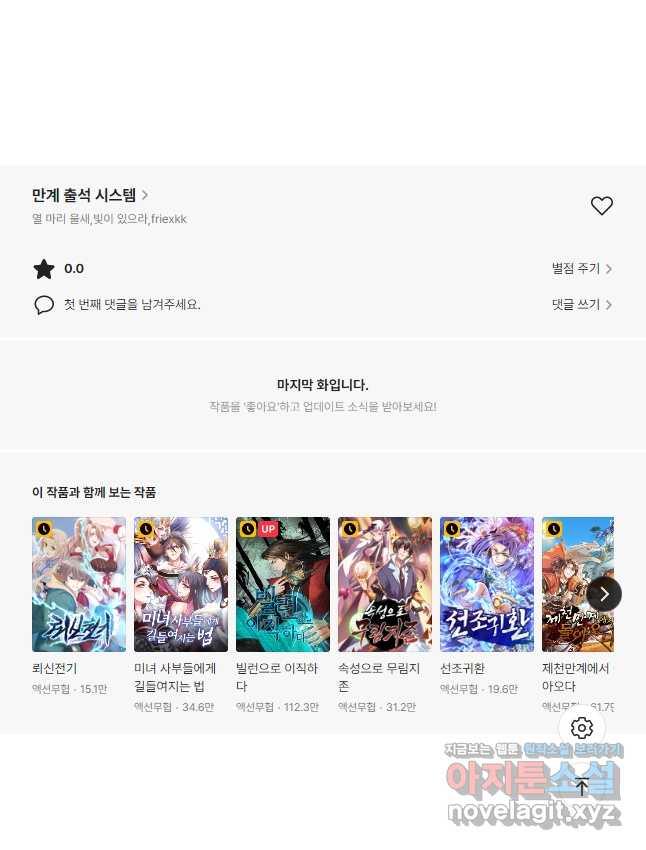Like this series with the heart icon
The width and height of the screenshot is (646, 850).
click(x=601, y=206)
